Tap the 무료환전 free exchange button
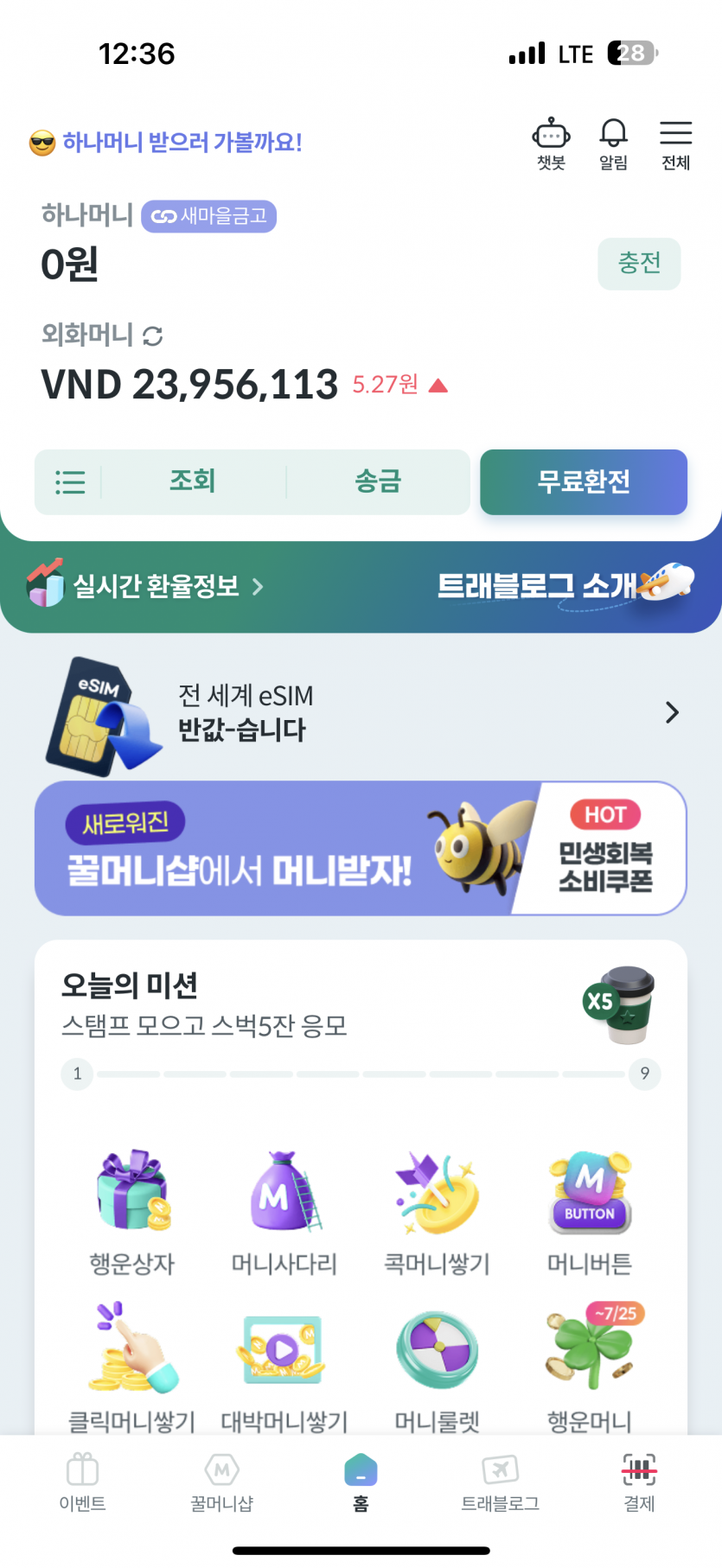Screen dimensions: 722x1568 pos(583,482)
